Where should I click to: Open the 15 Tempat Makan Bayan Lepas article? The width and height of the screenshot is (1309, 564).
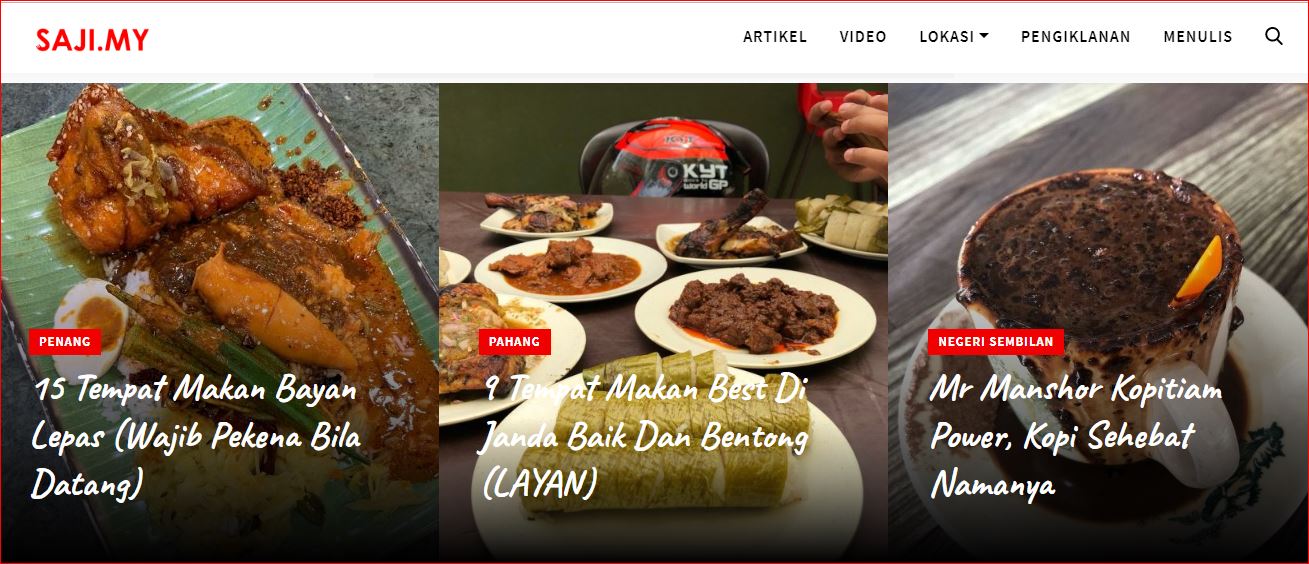point(196,436)
